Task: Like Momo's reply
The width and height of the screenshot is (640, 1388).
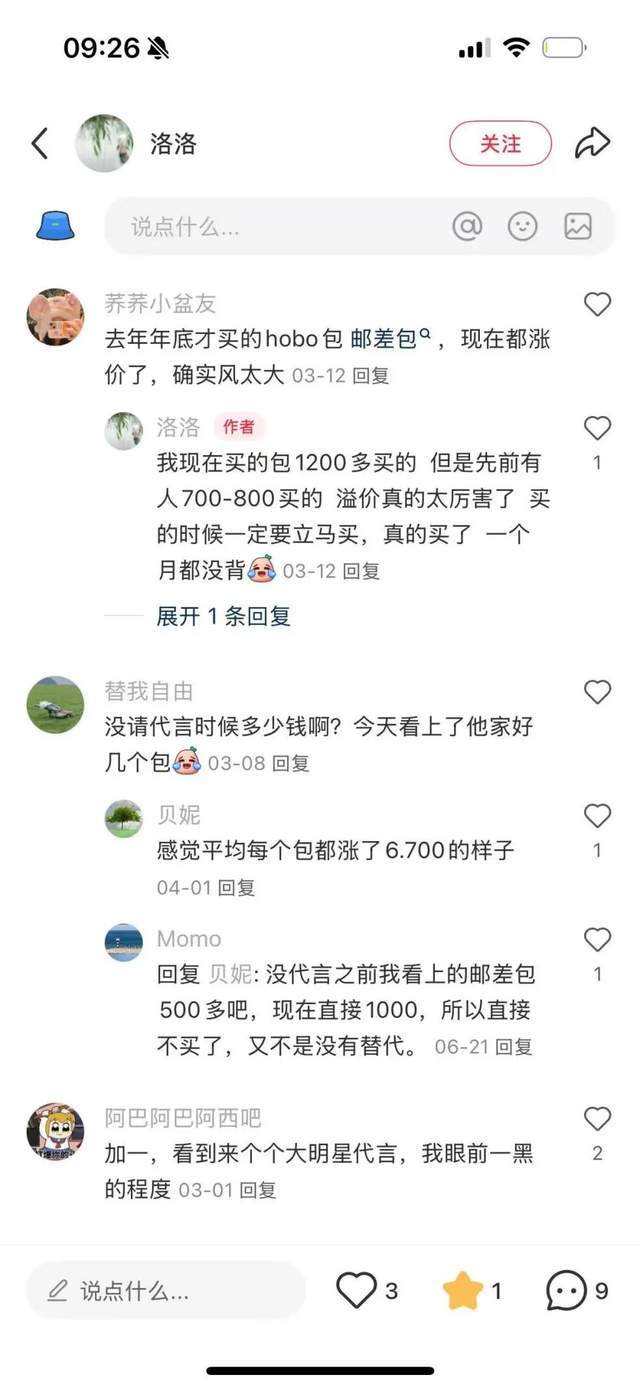Action: 597,940
